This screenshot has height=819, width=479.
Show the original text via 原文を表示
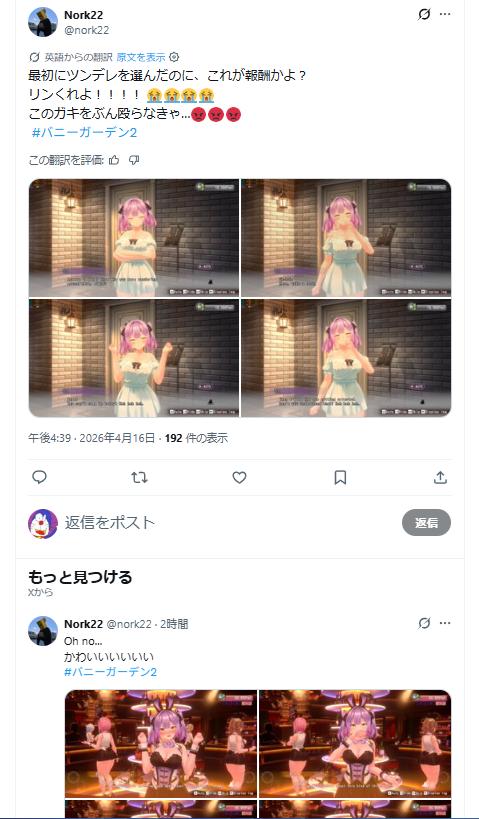click(x=141, y=57)
